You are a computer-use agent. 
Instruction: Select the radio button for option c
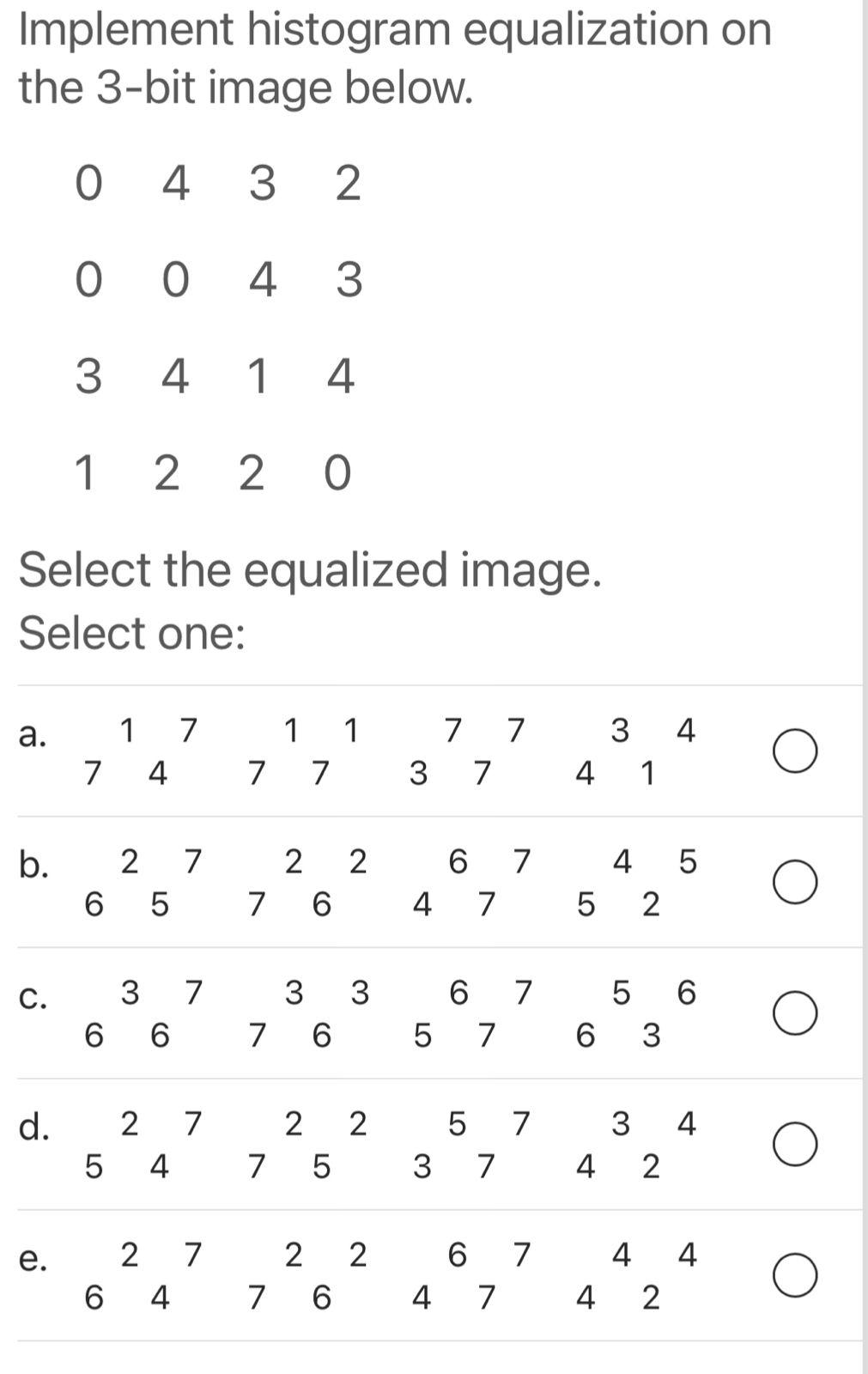click(794, 1012)
